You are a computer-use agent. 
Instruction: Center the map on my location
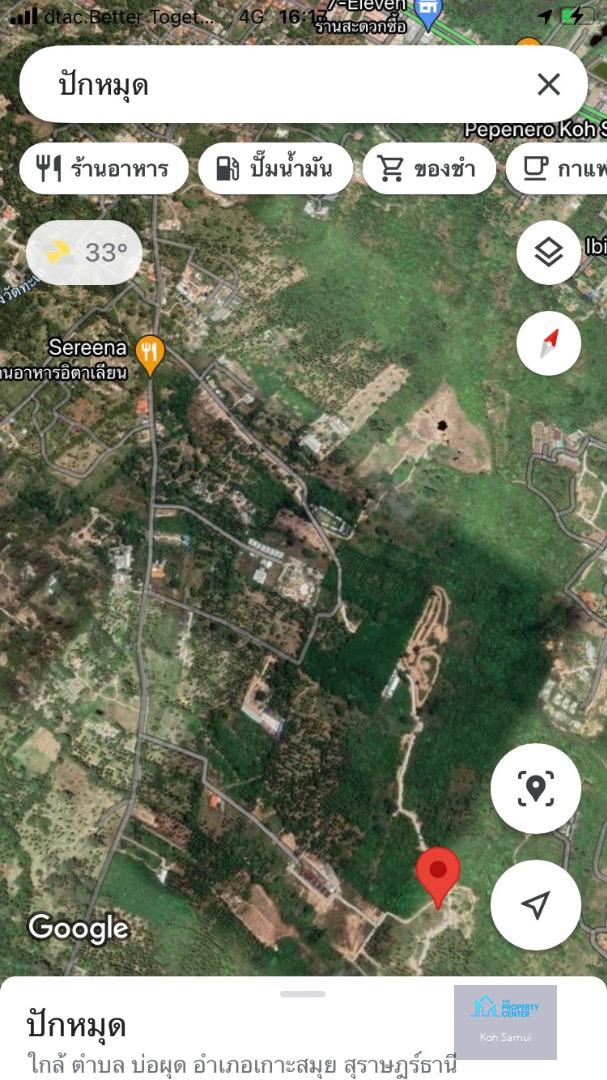(x=535, y=905)
